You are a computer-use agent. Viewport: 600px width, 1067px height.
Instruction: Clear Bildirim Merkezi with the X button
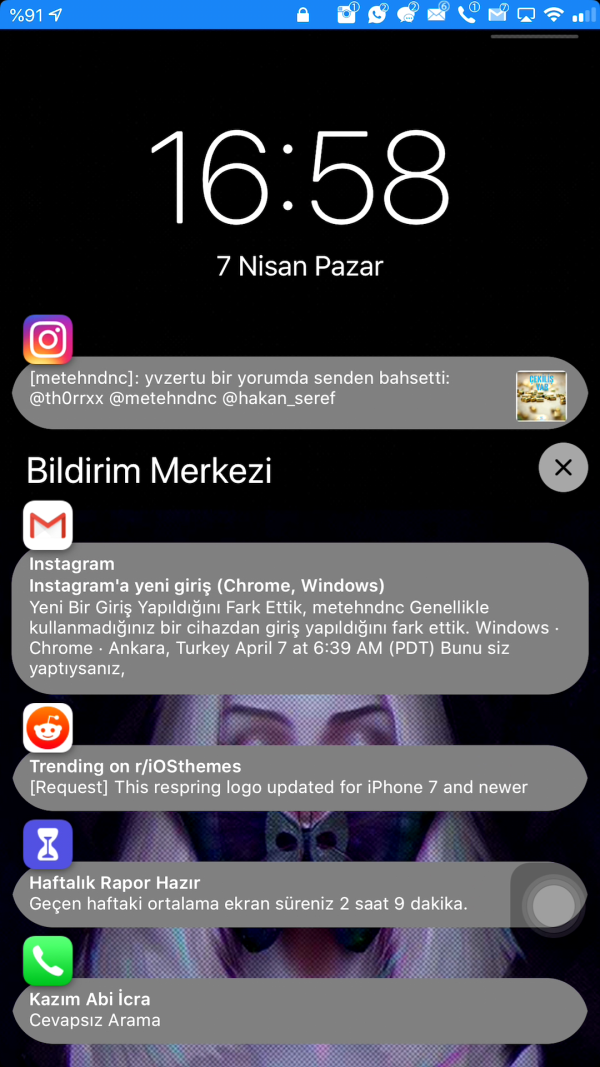click(x=563, y=467)
